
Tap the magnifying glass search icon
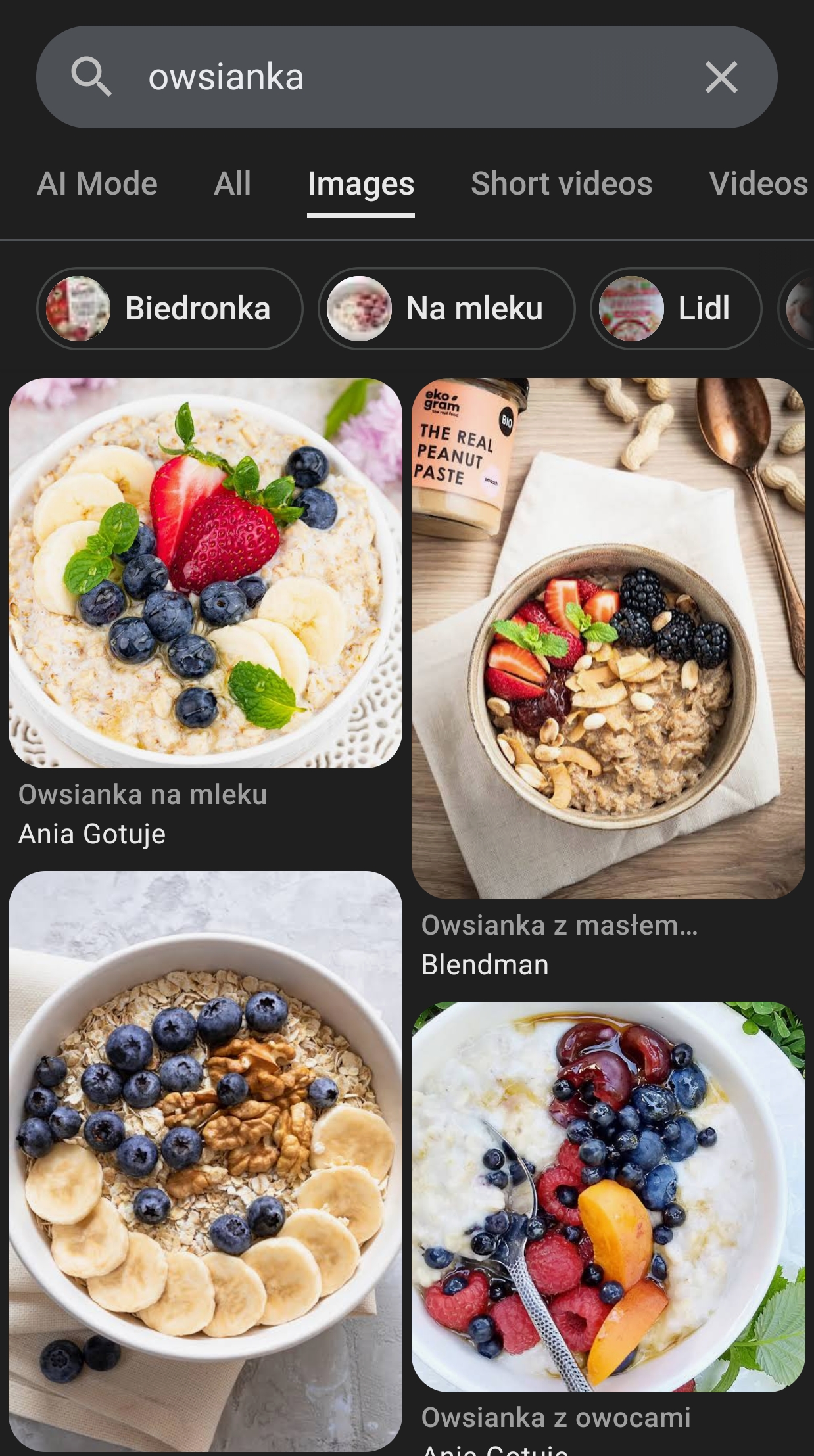[x=91, y=77]
